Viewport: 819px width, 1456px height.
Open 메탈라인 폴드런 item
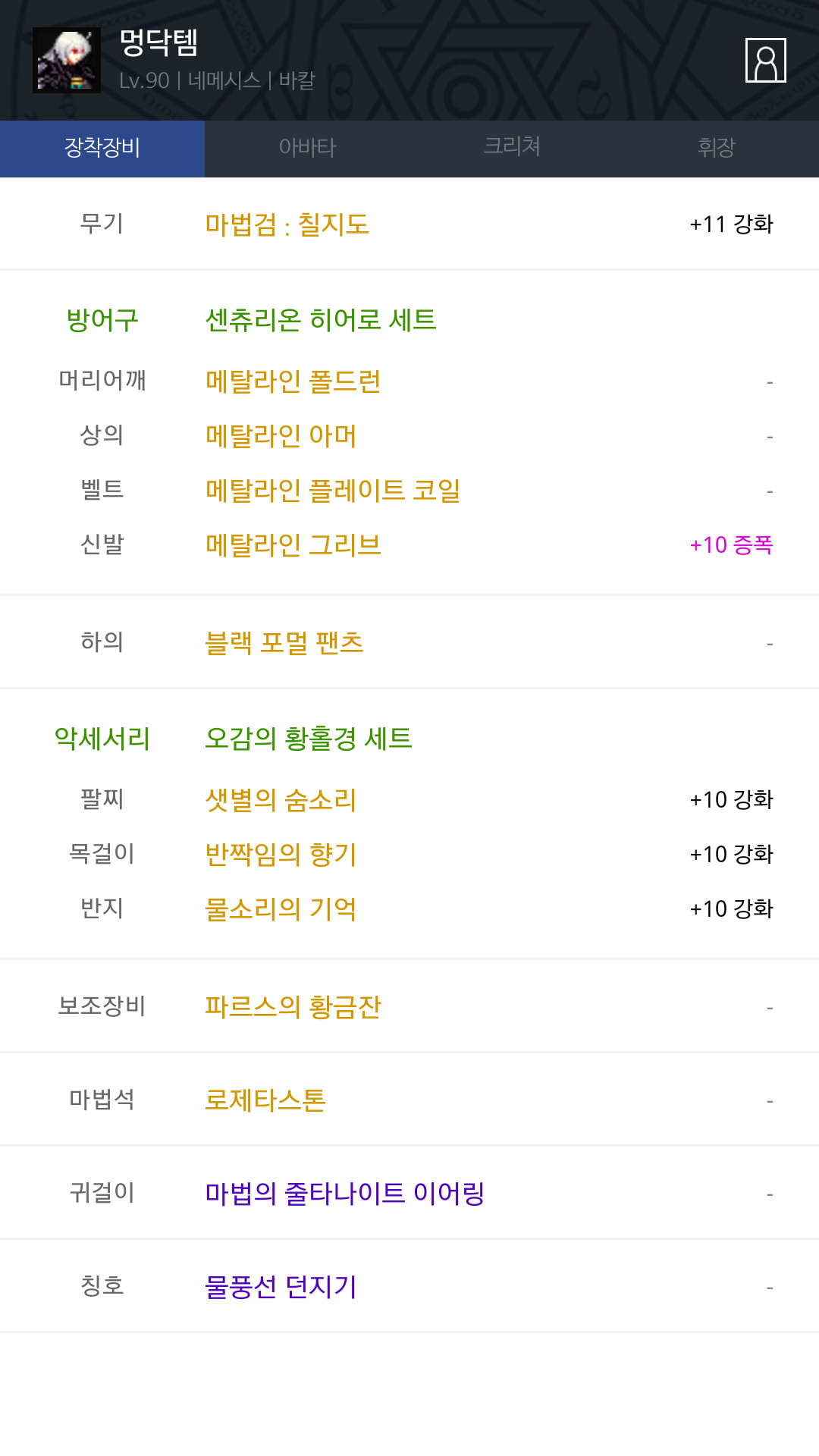[293, 381]
